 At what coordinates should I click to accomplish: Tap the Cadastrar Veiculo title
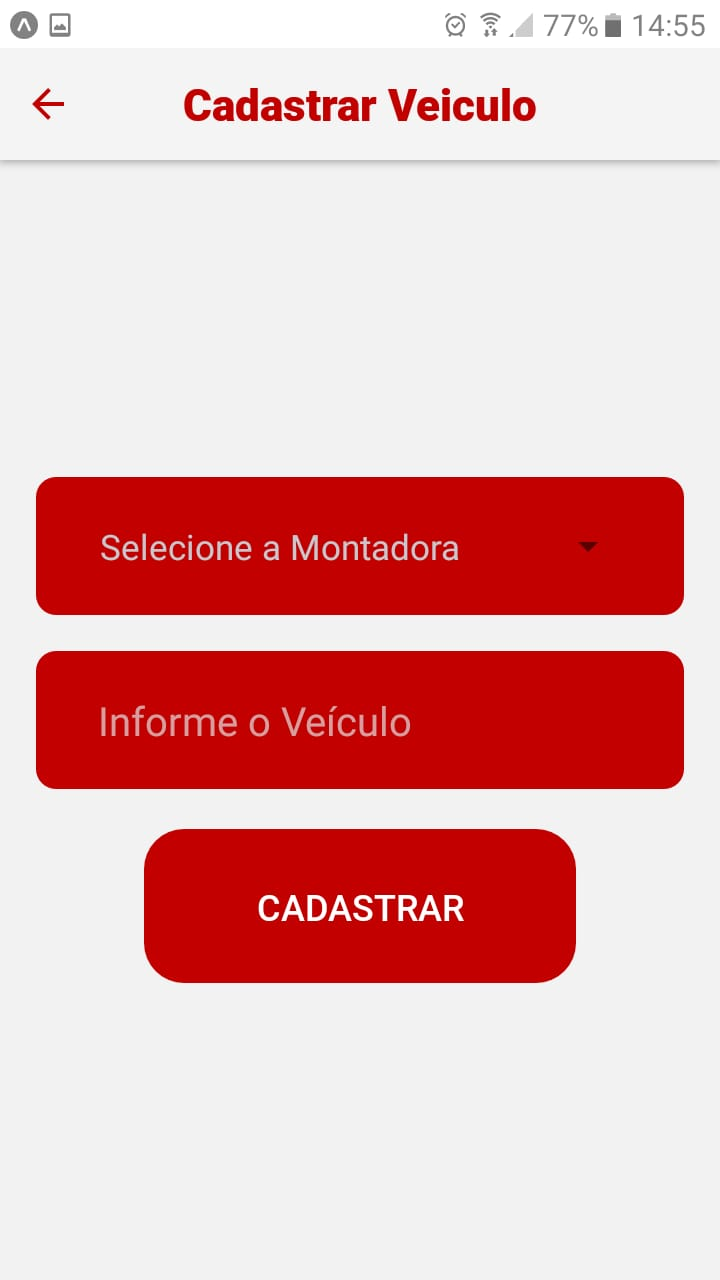click(359, 103)
